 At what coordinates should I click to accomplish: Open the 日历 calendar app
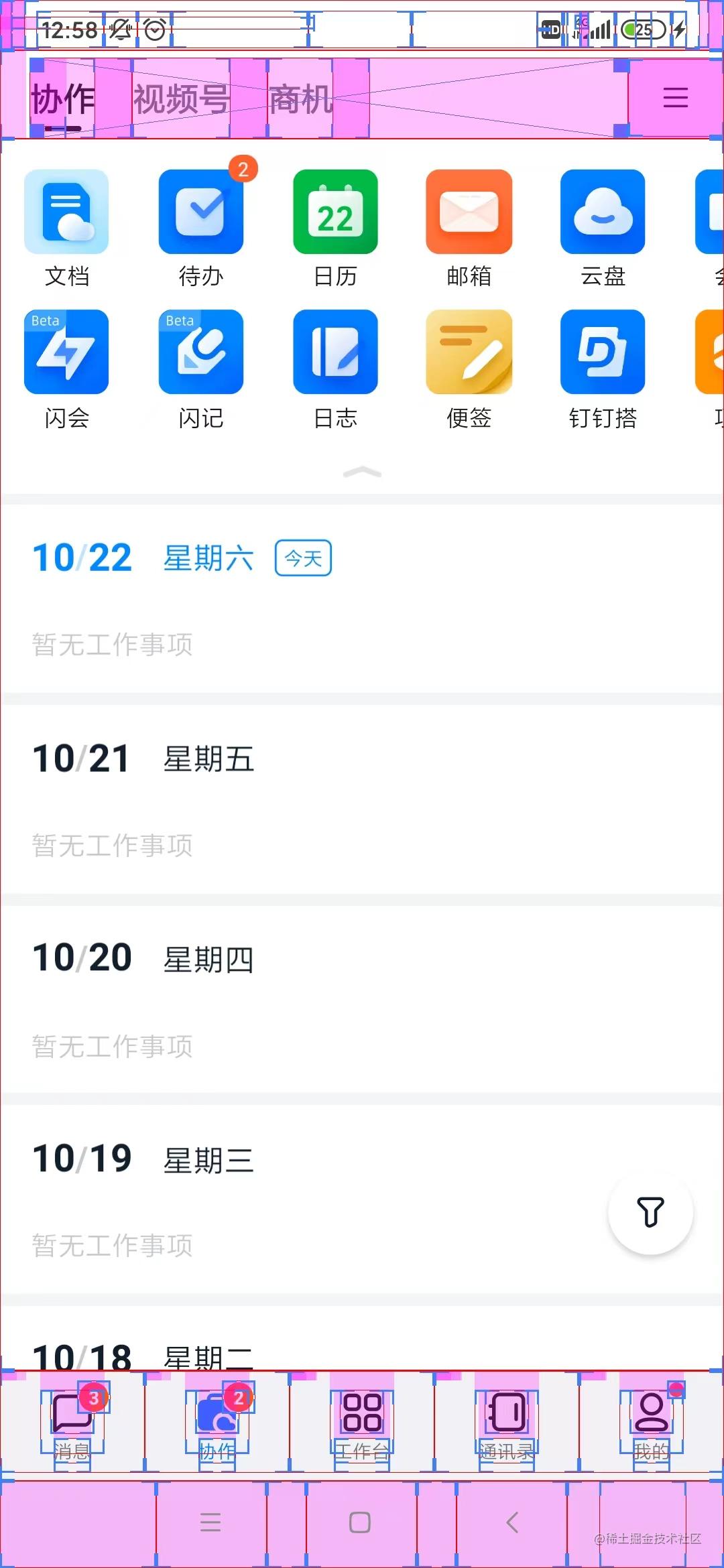tap(335, 212)
